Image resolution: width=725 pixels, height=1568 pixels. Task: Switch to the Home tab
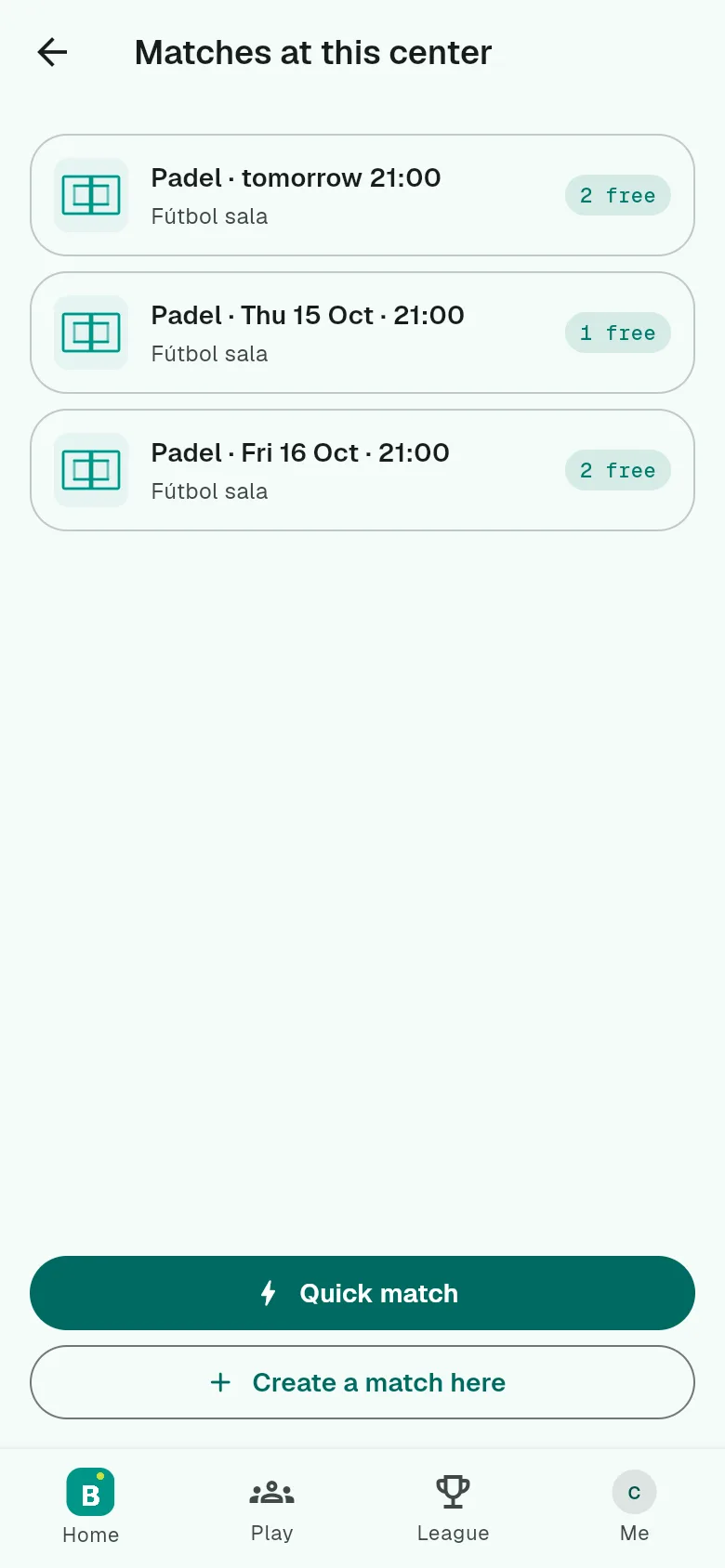[x=91, y=1507]
